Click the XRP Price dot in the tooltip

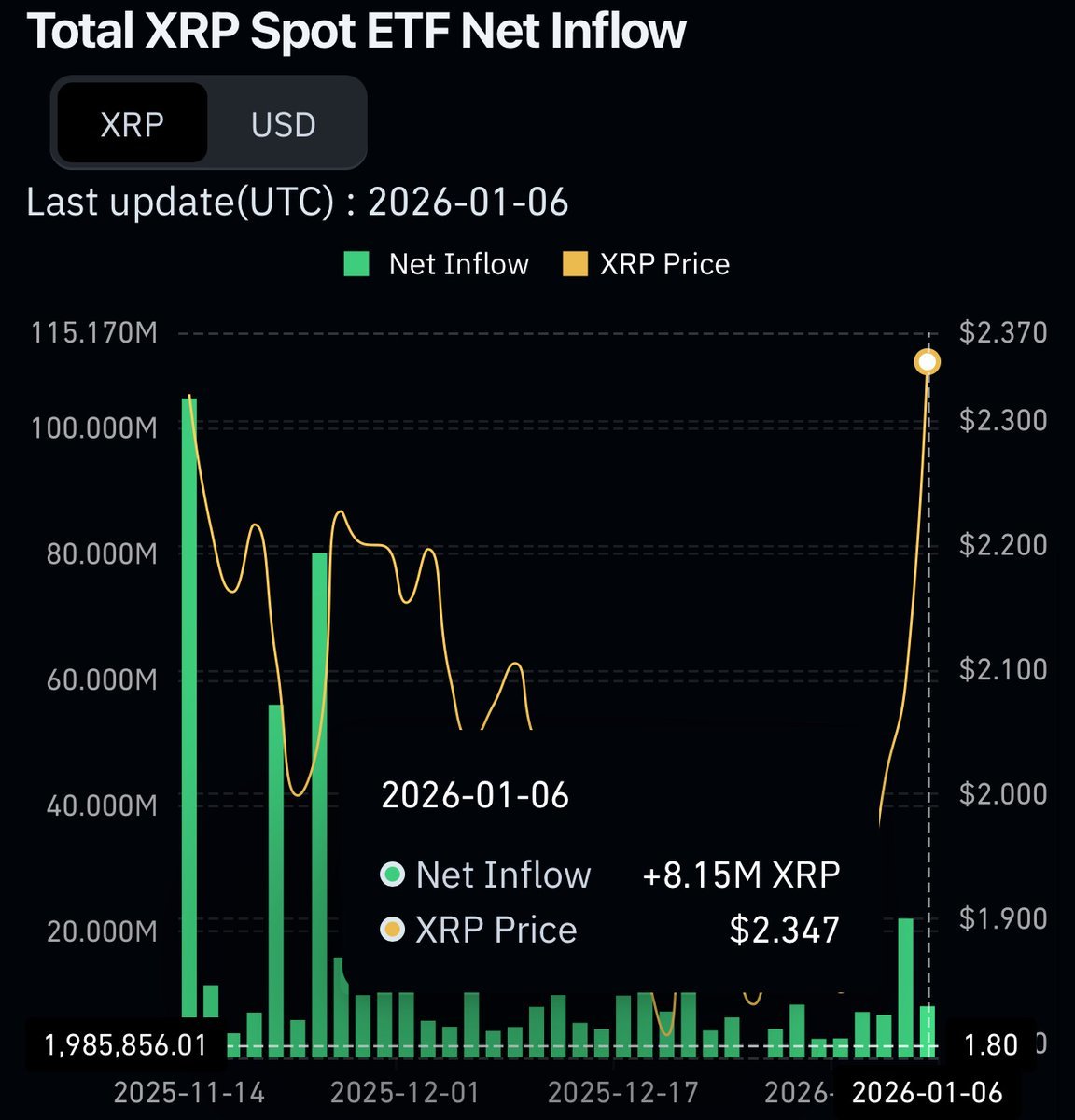pyautogui.click(x=392, y=930)
